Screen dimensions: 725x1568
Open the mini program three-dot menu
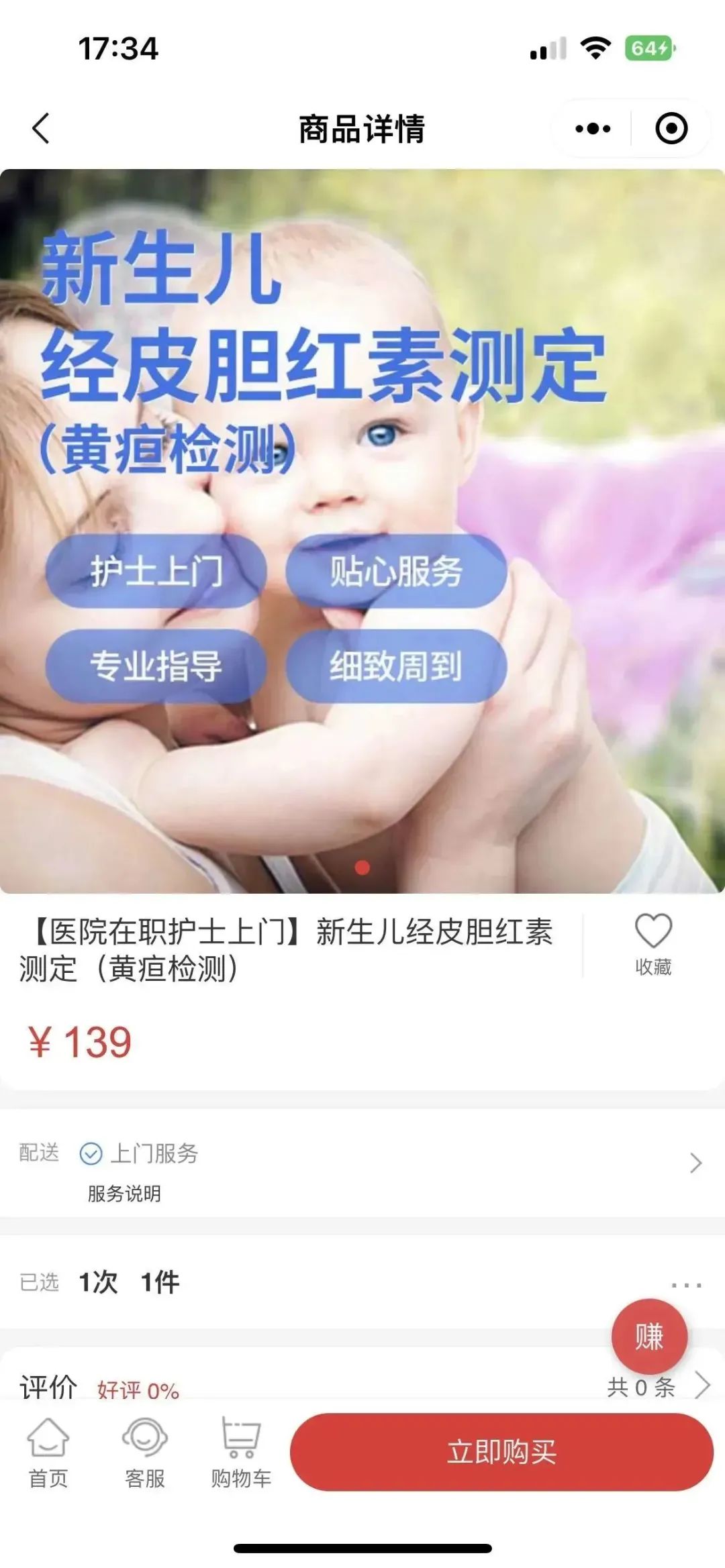pyautogui.click(x=593, y=128)
